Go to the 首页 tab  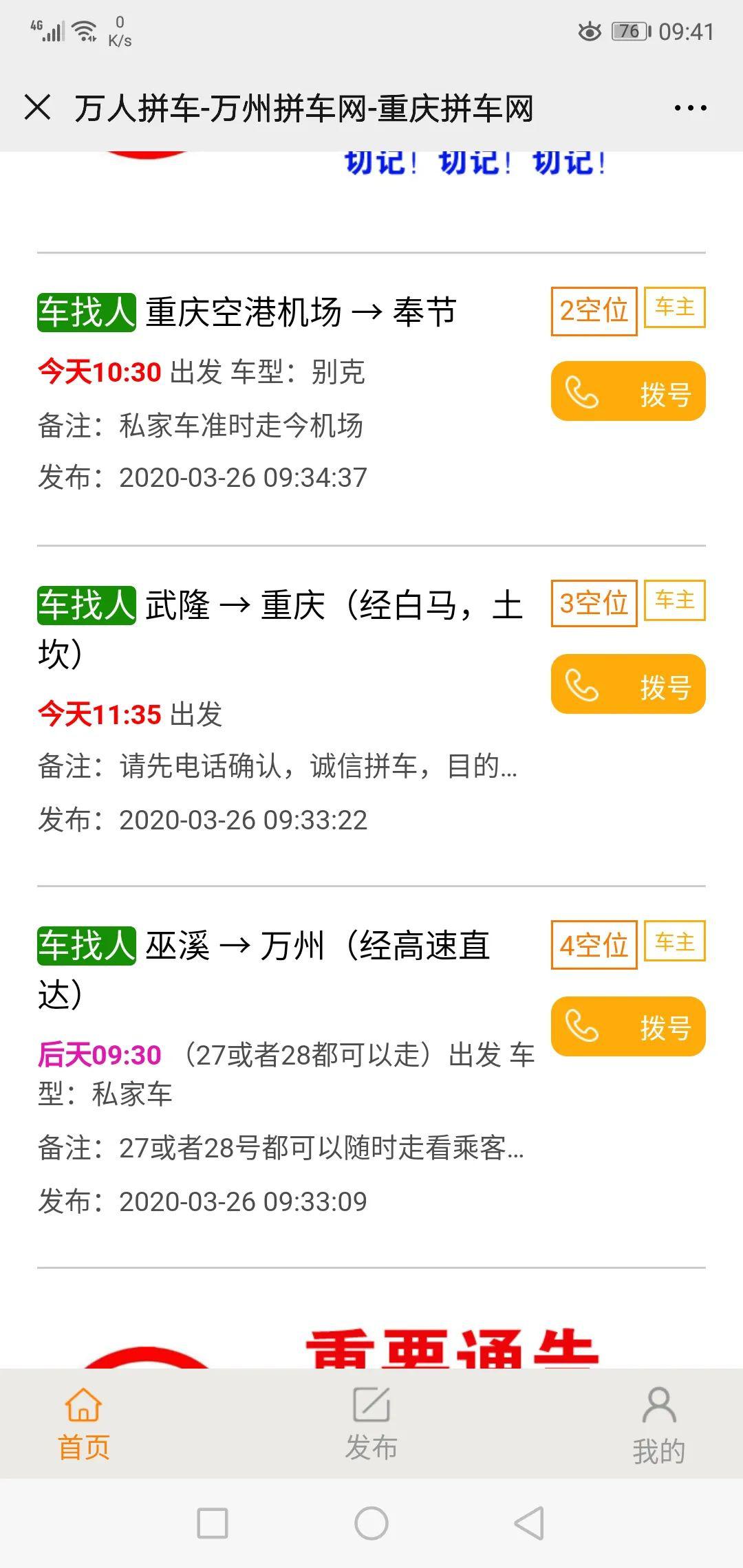[x=83, y=1424]
